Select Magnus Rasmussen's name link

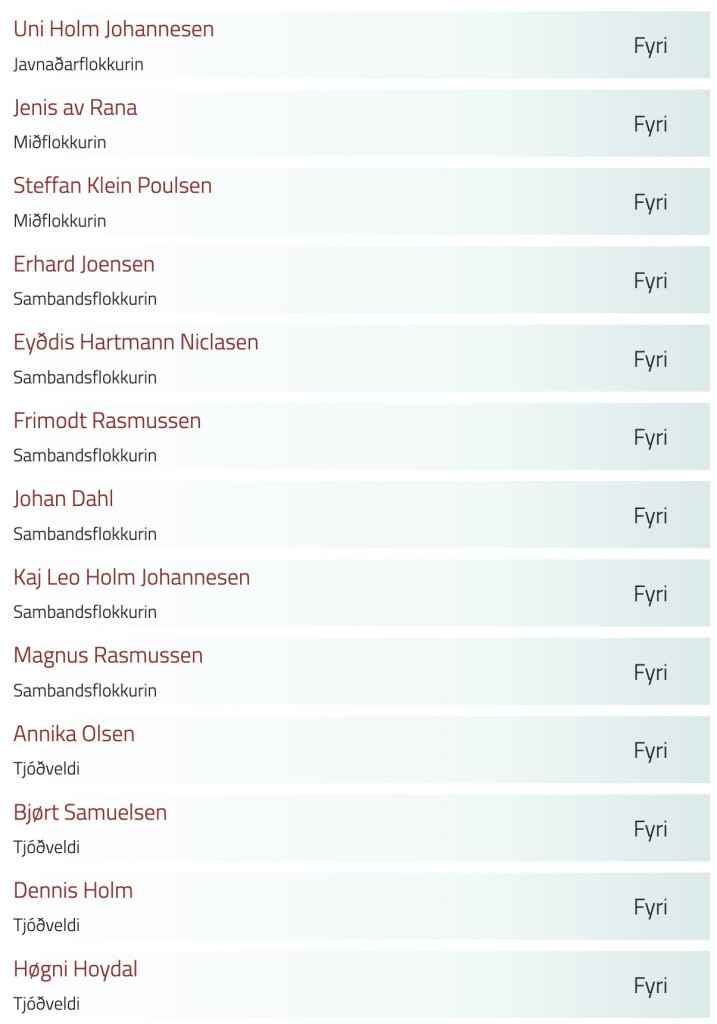[108, 655]
